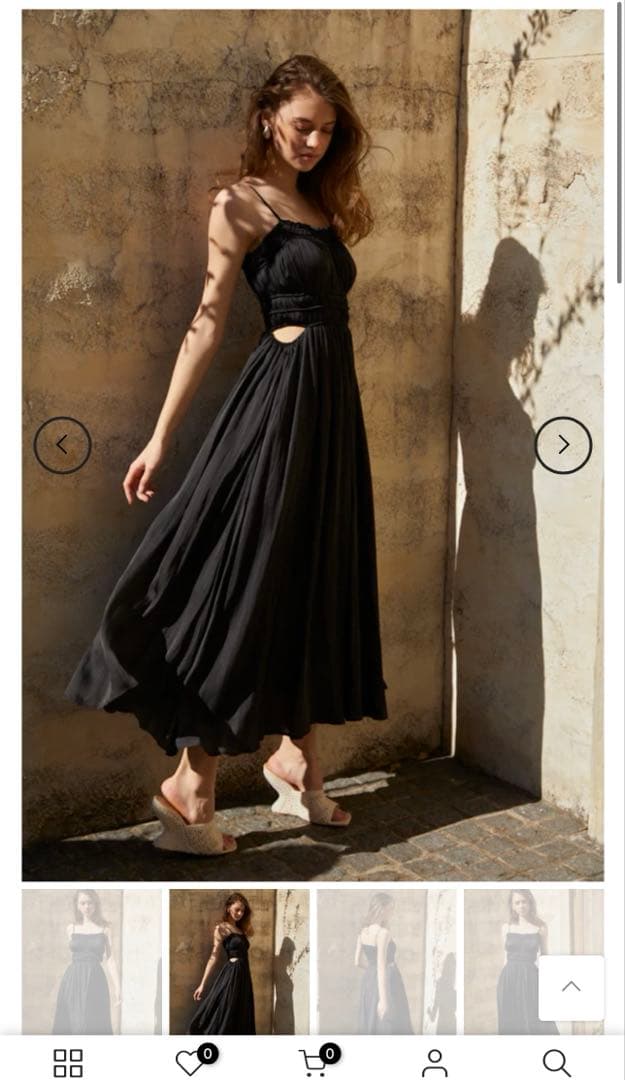Select the highlighted side-pose dress thumbnail

coord(239,962)
